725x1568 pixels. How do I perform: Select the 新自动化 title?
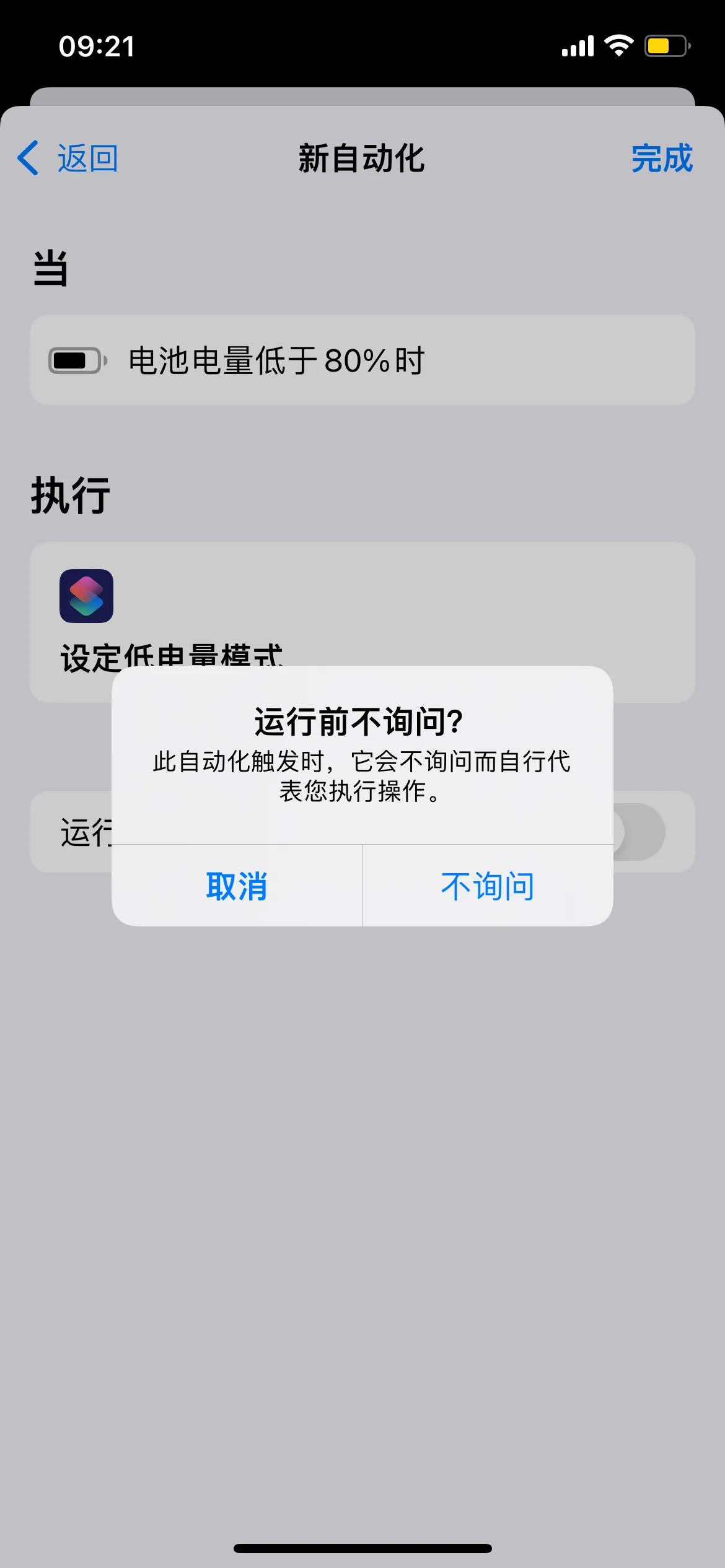(362, 159)
